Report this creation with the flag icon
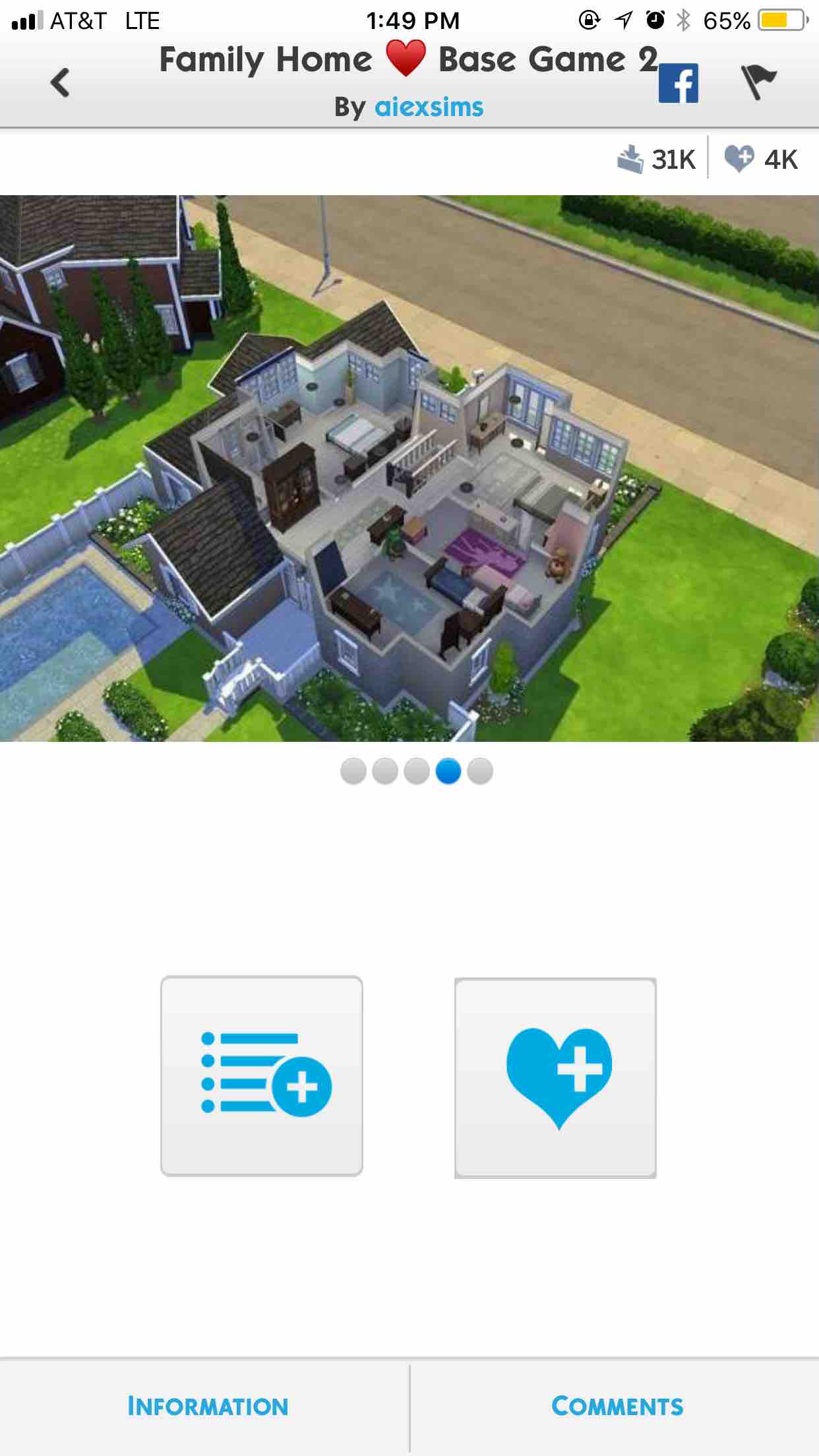Viewport: 819px width, 1456px height. pos(758,82)
